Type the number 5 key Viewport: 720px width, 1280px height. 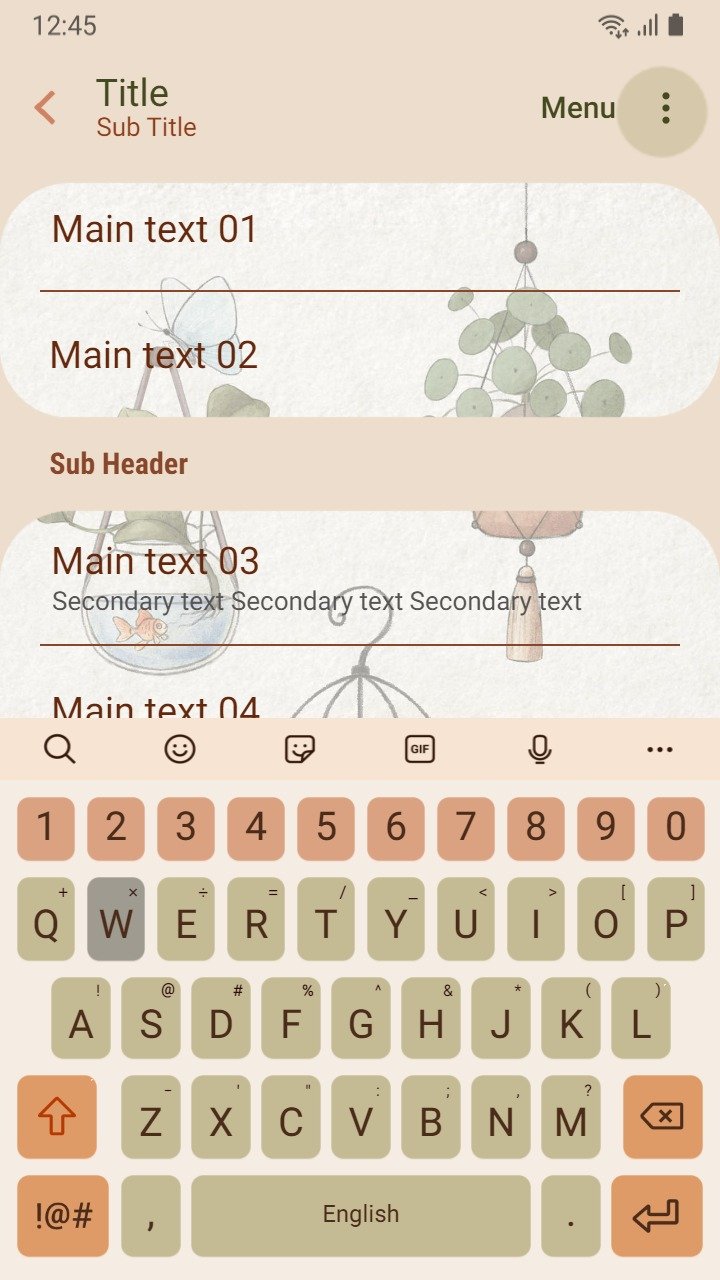(x=326, y=829)
